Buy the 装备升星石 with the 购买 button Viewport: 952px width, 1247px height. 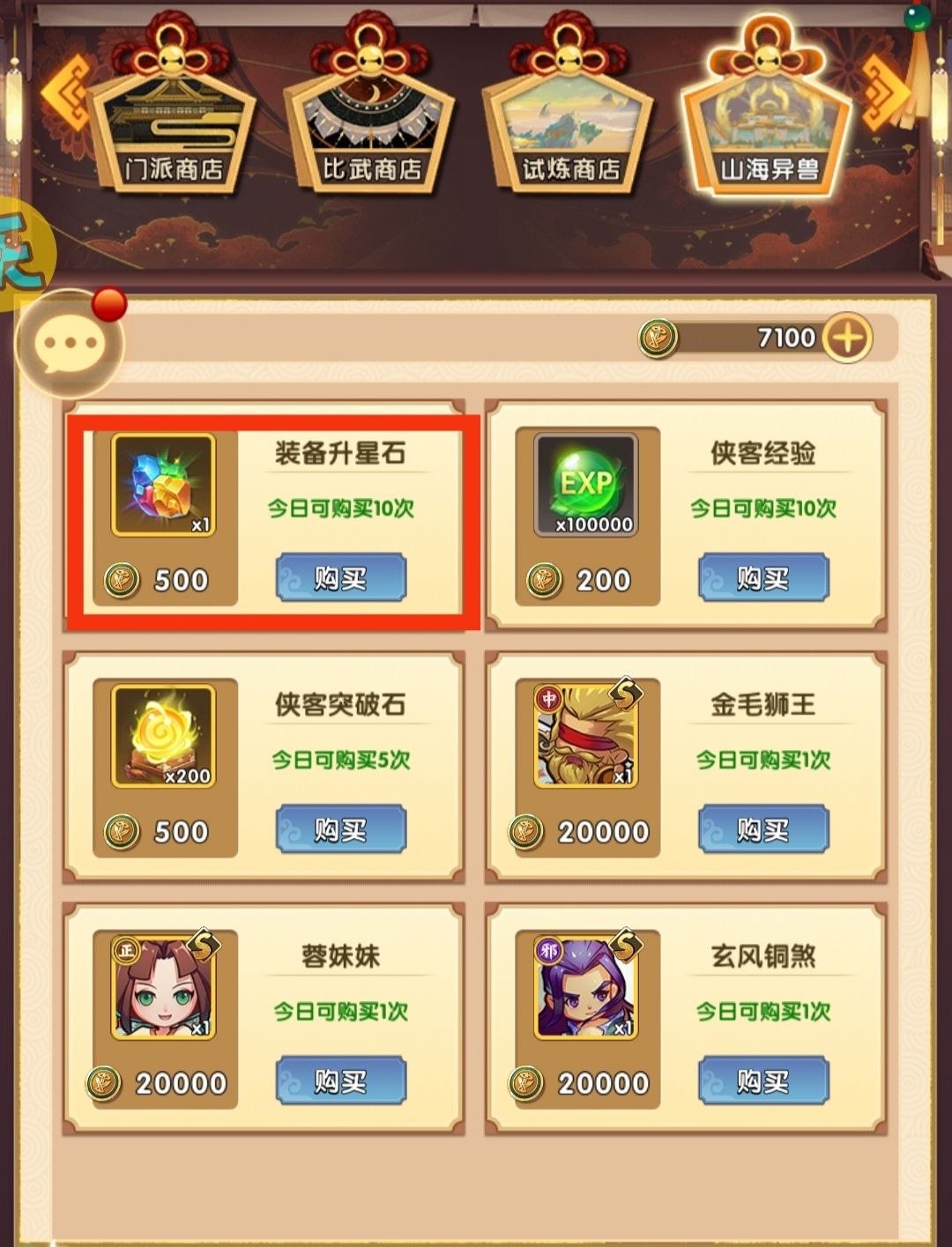pyautogui.click(x=342, y=575)
